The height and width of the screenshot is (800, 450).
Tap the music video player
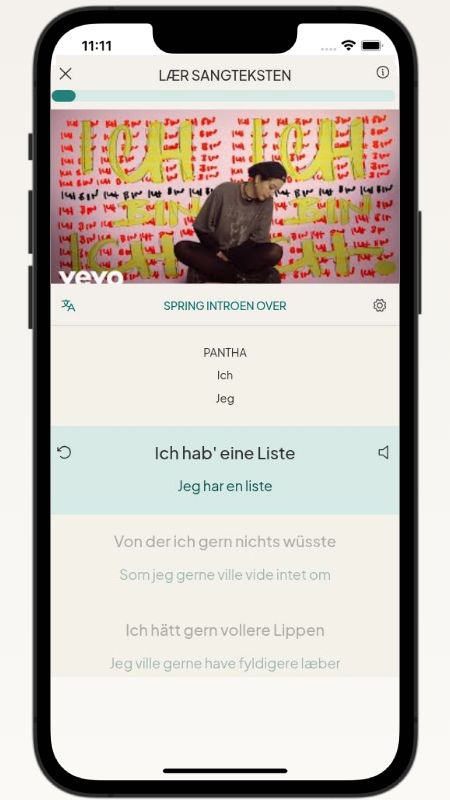click(225, 196)
